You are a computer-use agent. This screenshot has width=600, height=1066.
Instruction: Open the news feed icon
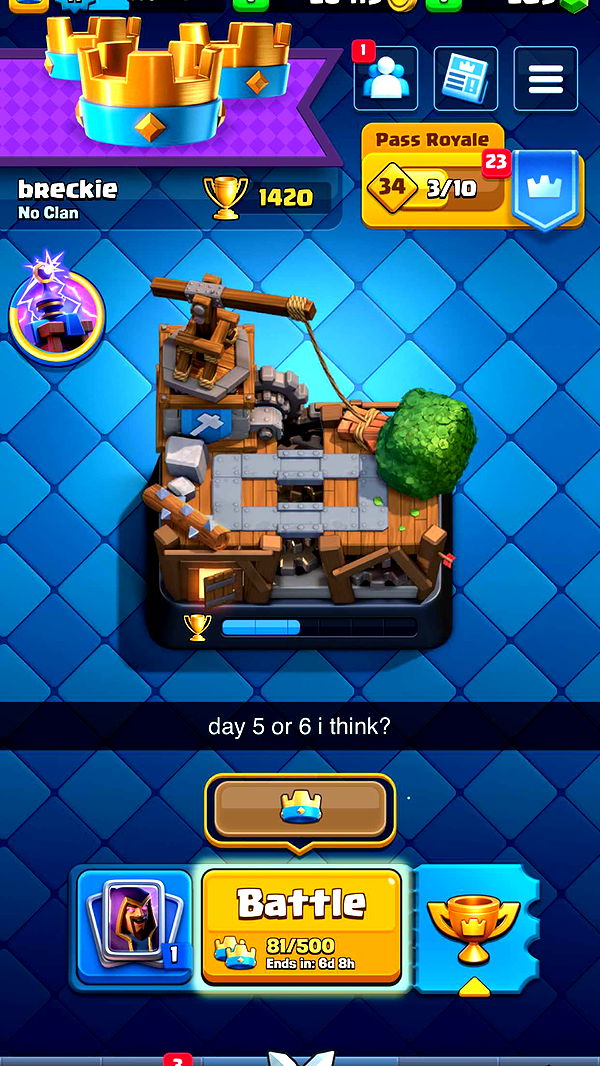465,79
